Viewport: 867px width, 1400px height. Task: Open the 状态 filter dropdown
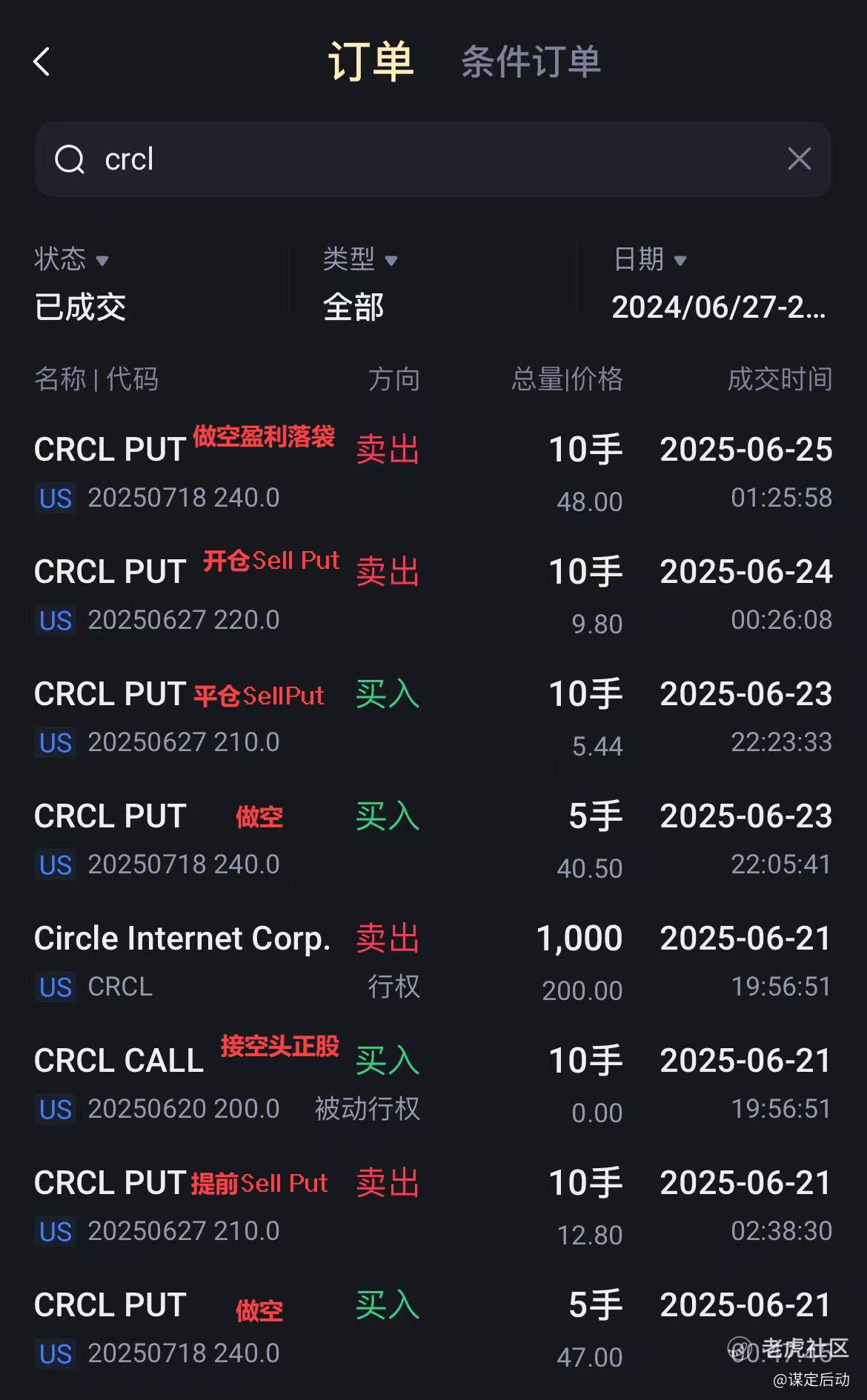80,284
